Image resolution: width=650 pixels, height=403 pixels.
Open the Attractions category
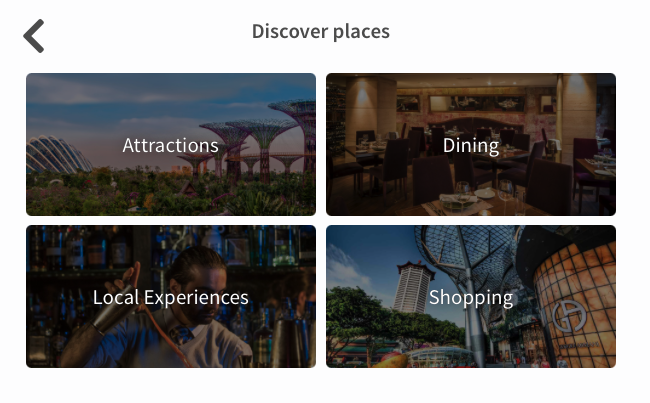coord(171,145)
